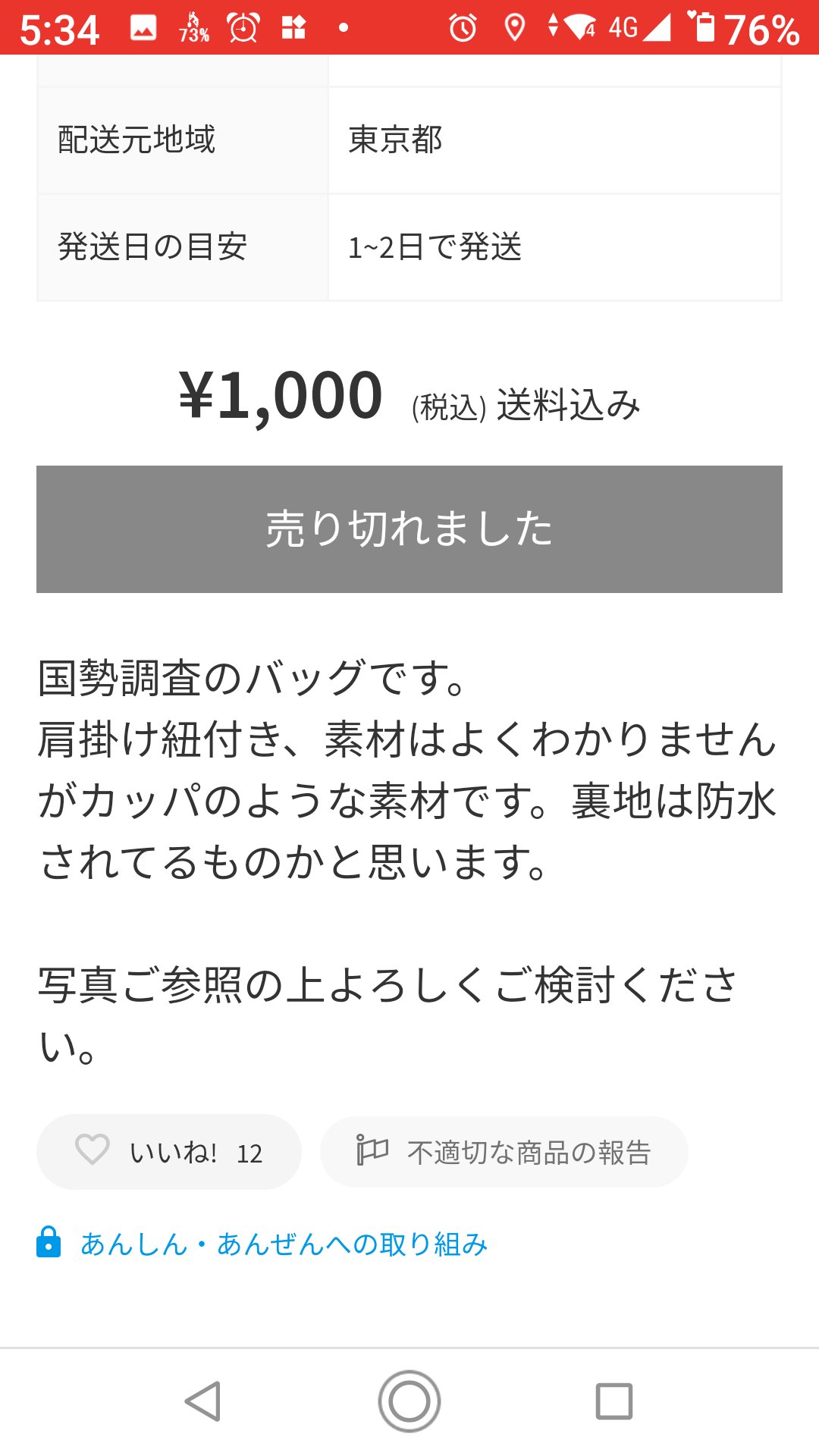Screen dimensions: 819x1456
Task: Go back with system back button
Action: 203,1401
